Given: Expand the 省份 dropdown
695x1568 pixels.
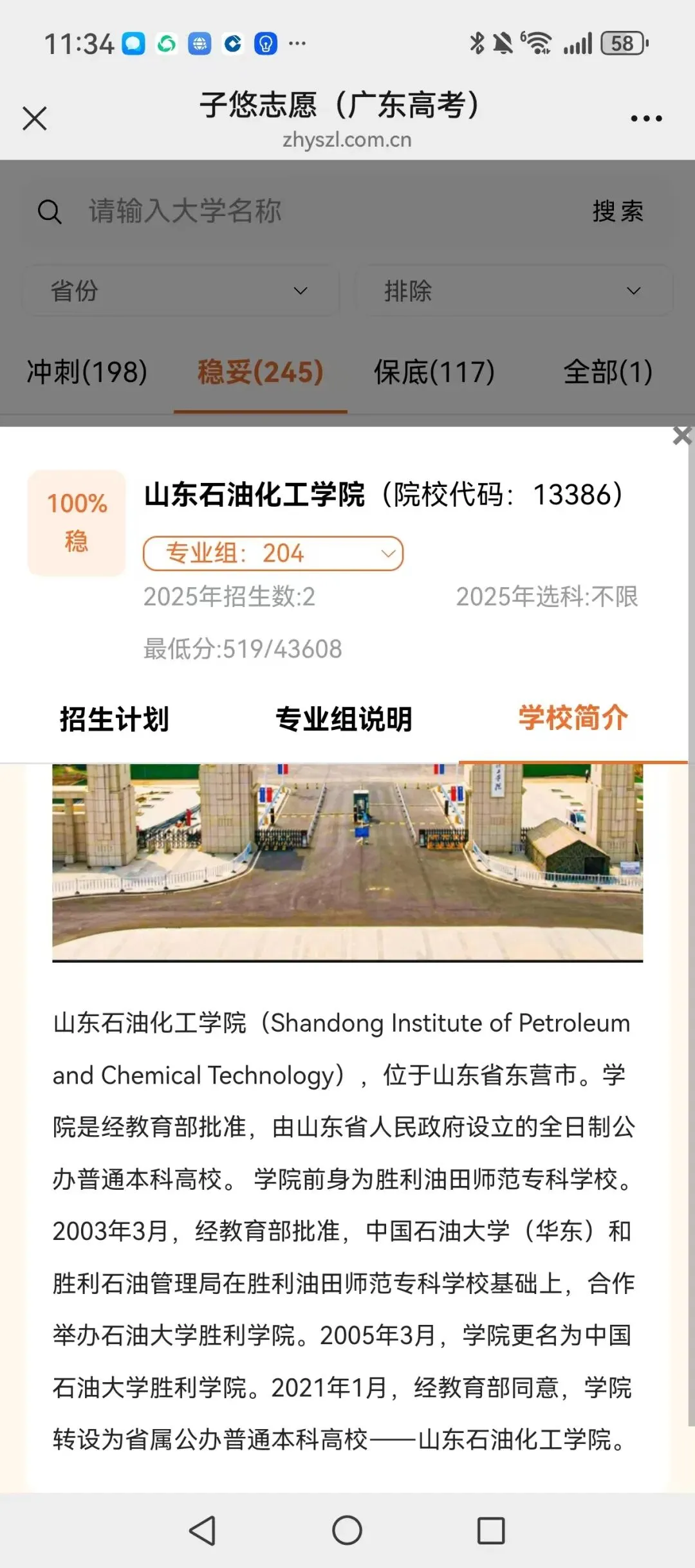Looking at the screenshot, I should pos(180,291).
